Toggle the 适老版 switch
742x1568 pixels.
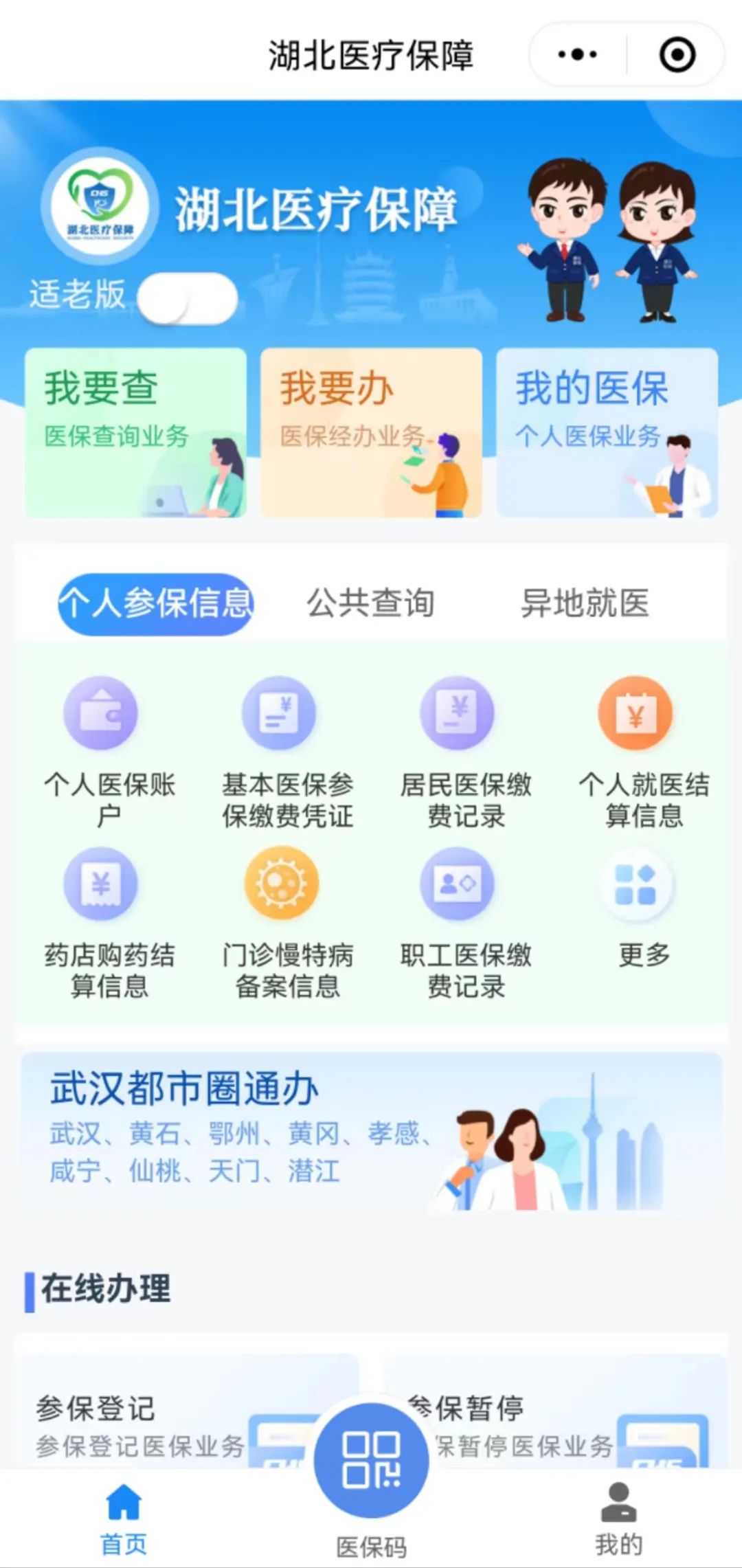tap(187, 299)
